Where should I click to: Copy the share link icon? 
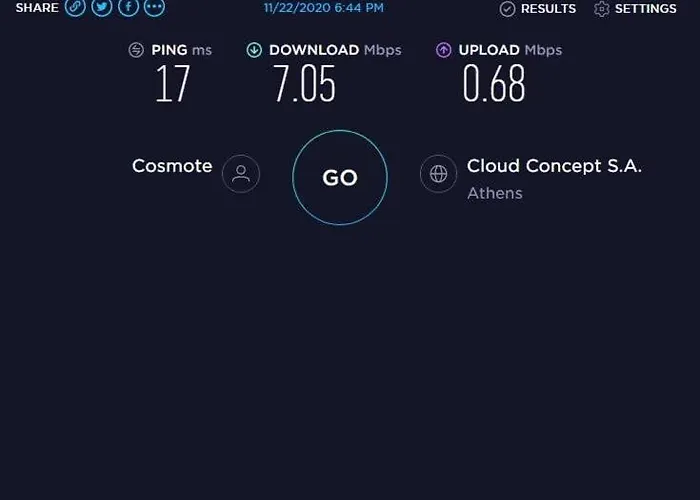(x=75, y=8)
